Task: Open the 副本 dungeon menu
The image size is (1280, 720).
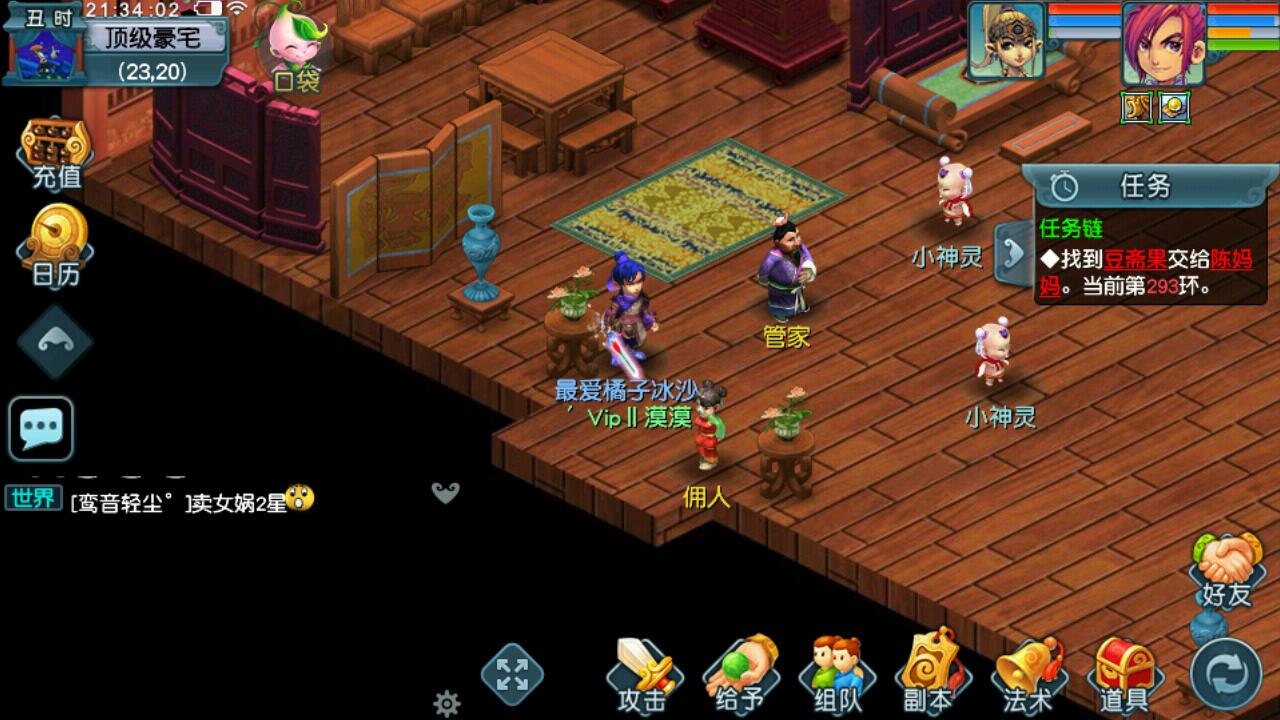Action: pyautogui.click(x=930, y=673)
